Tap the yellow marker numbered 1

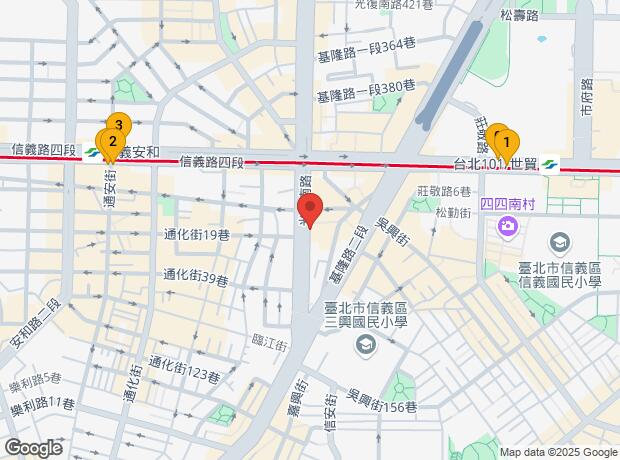(x=506, y=143)
